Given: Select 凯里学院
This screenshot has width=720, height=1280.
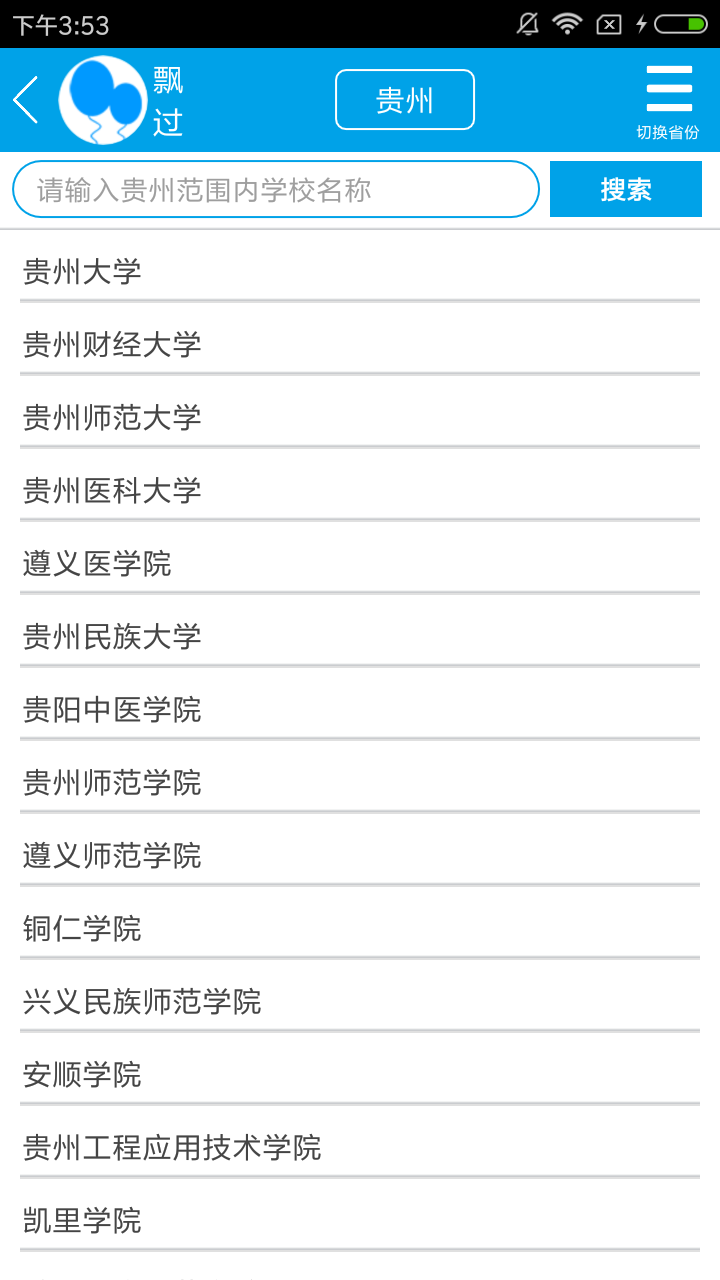Looking at the screenshot, I should [360, 1220].
